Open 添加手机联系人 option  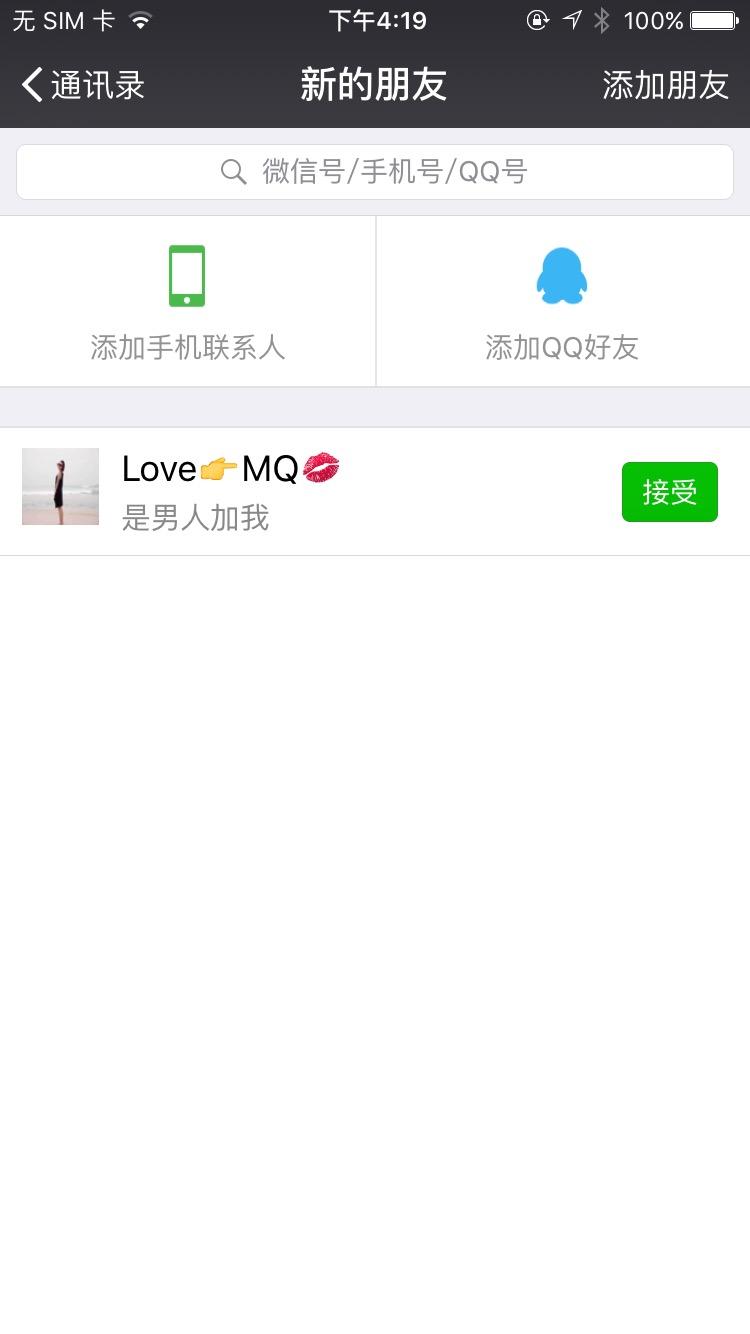pyautogui.click(x=187, y=302)
